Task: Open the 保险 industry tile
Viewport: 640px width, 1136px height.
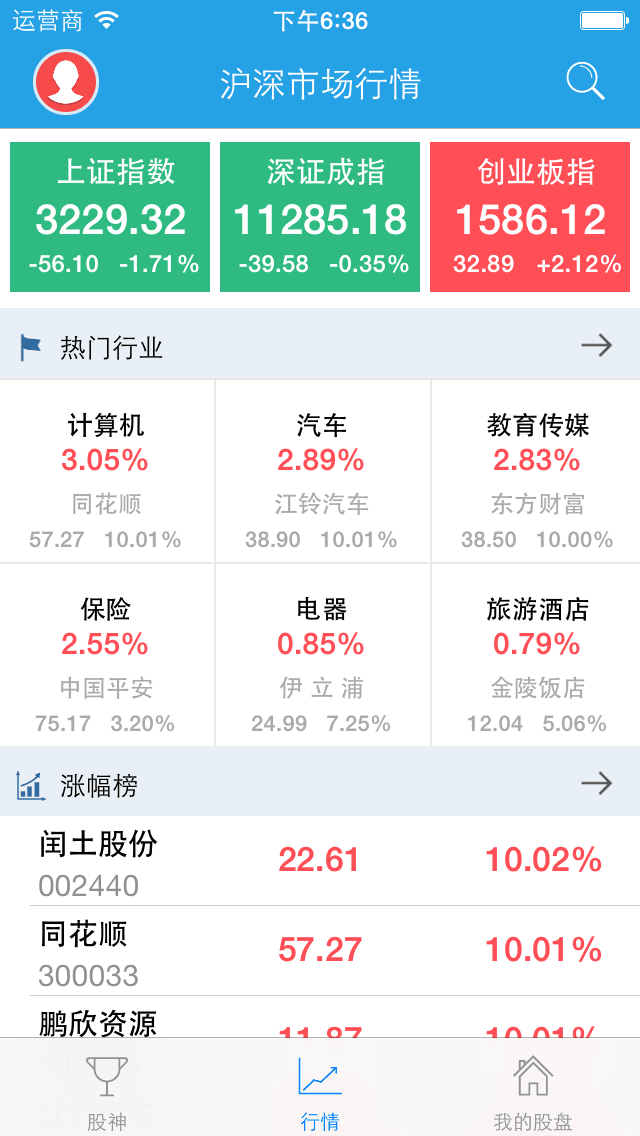Action: (x=106, y=655)
